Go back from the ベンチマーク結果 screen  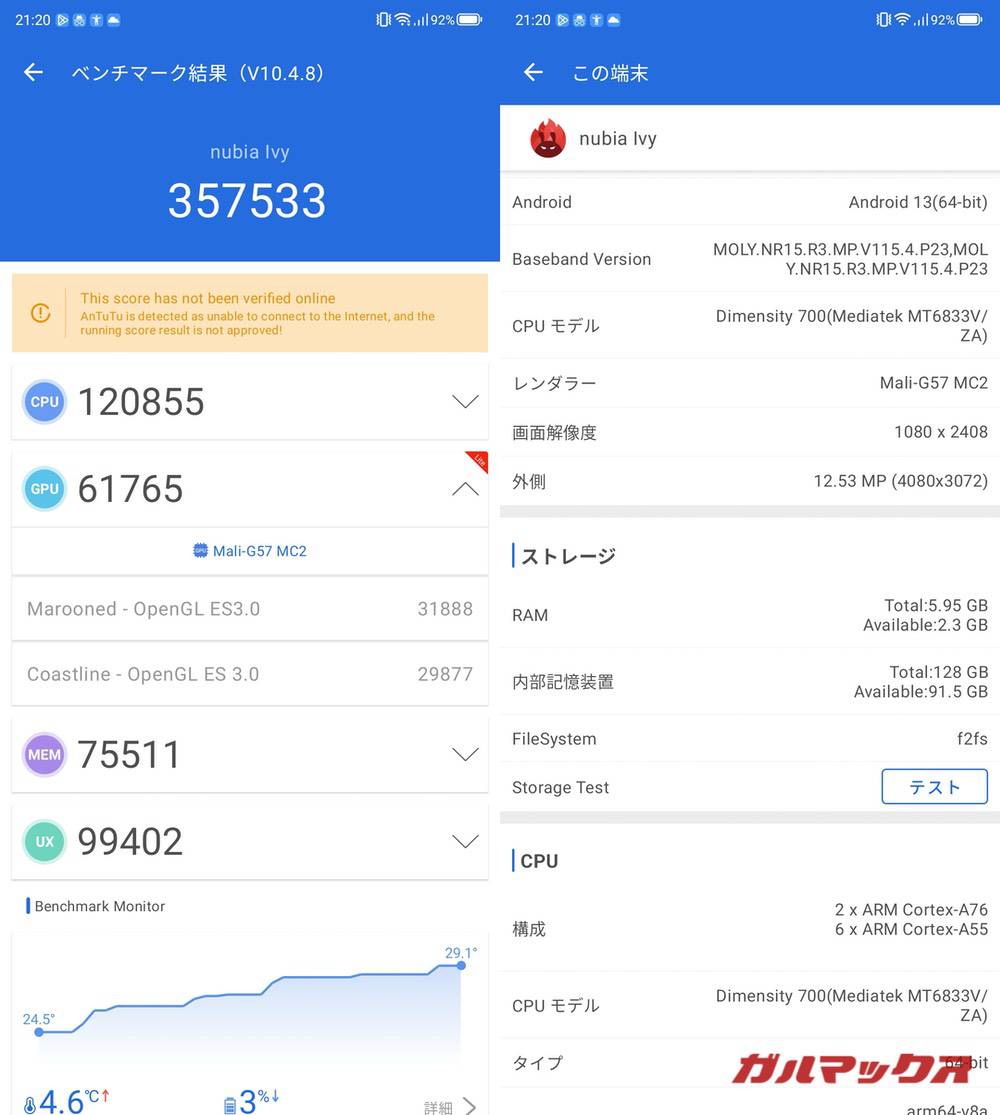pos(34,72)
